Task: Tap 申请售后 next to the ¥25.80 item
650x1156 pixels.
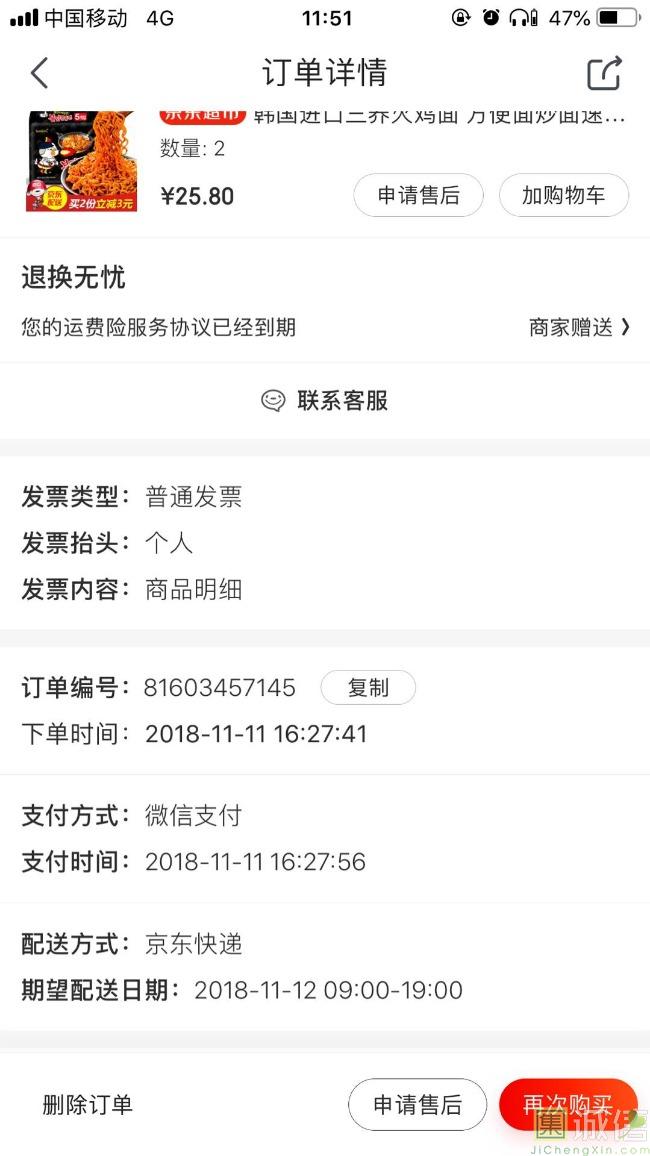Action: pyautogui.click(x=418, y=195)
